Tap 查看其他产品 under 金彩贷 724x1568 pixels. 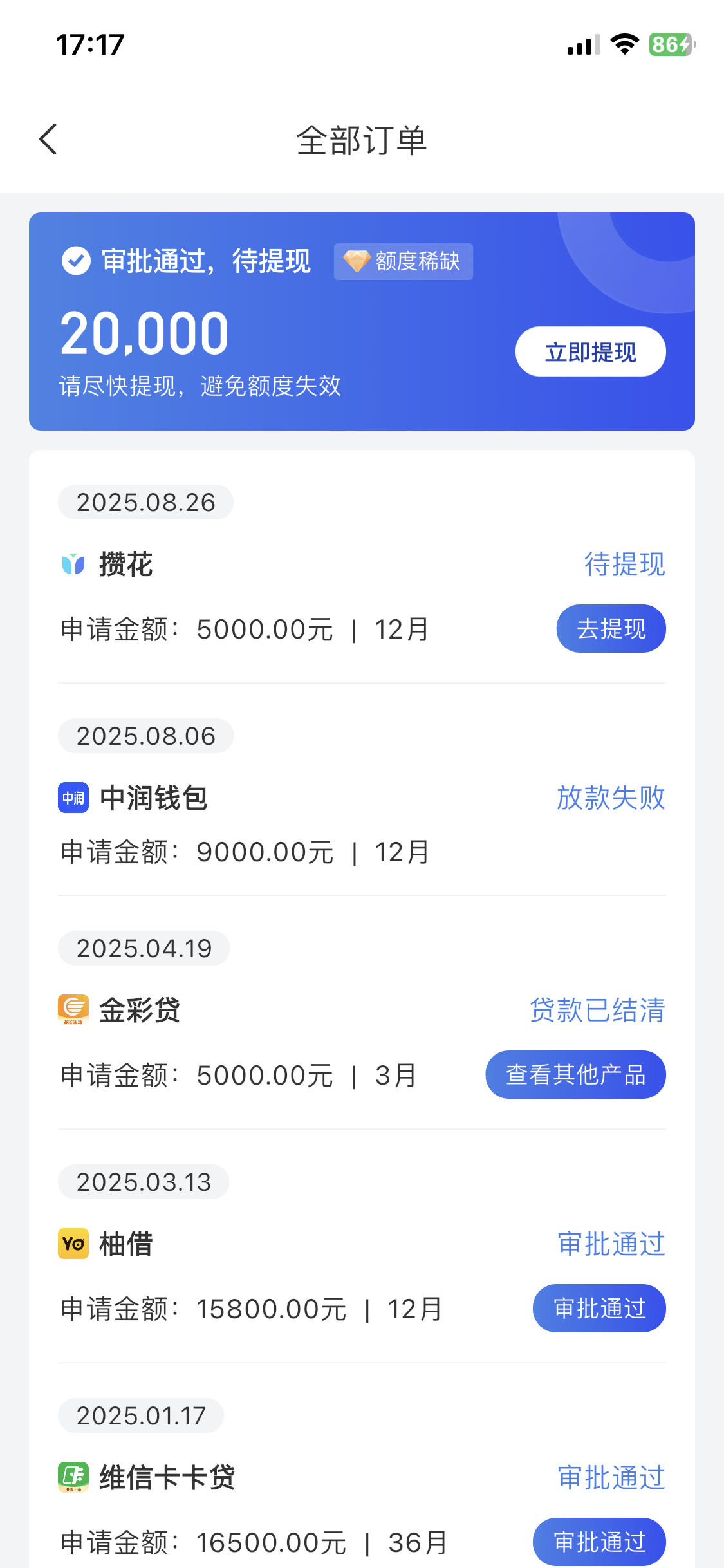pyautogui.click(x=575, y=1074)
